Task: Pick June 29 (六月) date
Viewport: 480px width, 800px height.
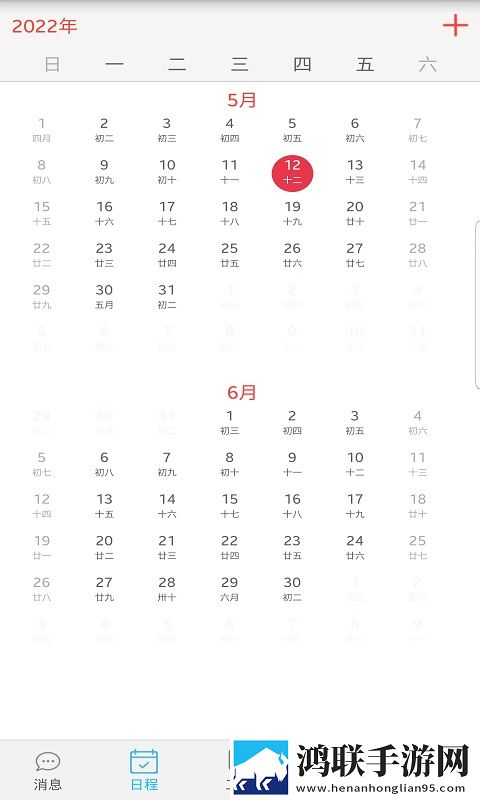Action: pos(230,589)
